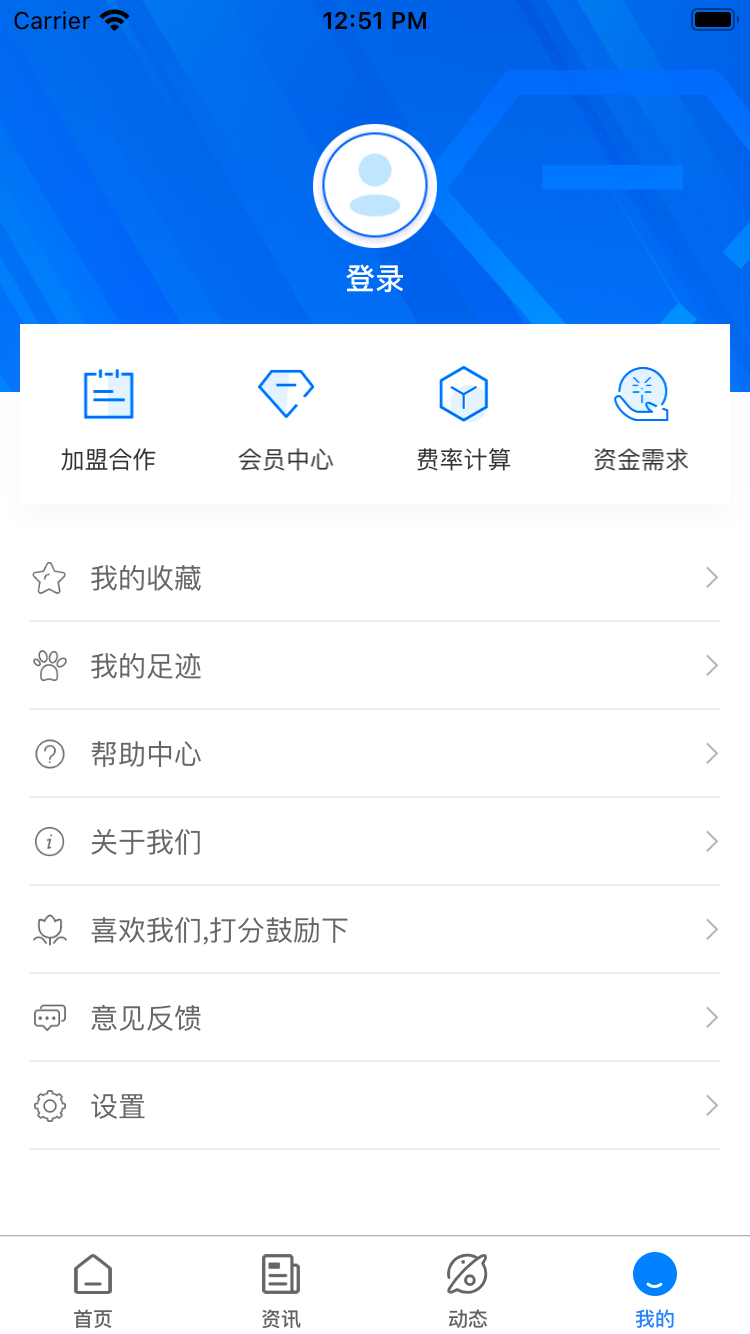Open 意见反馈 feedback row

(375, 1018)
